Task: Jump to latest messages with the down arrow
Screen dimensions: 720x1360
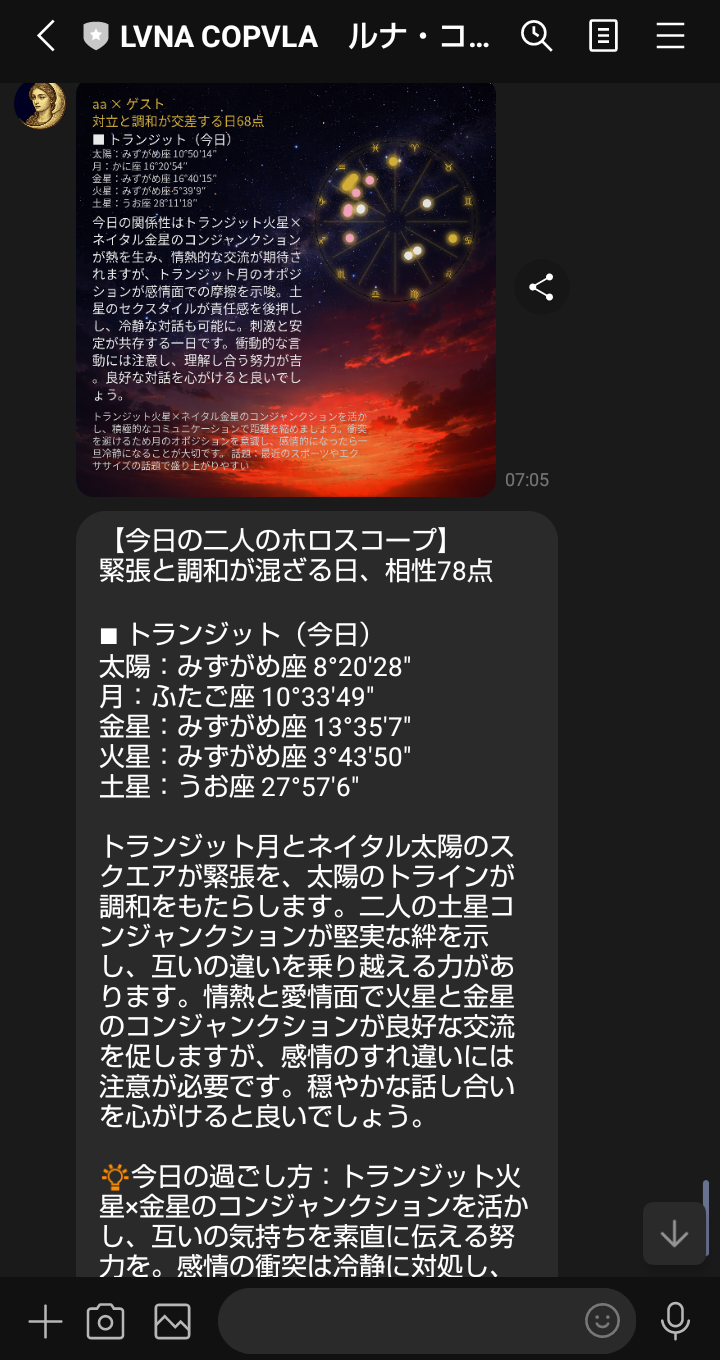Action: pyautogui.click(x=674, y=1233)
